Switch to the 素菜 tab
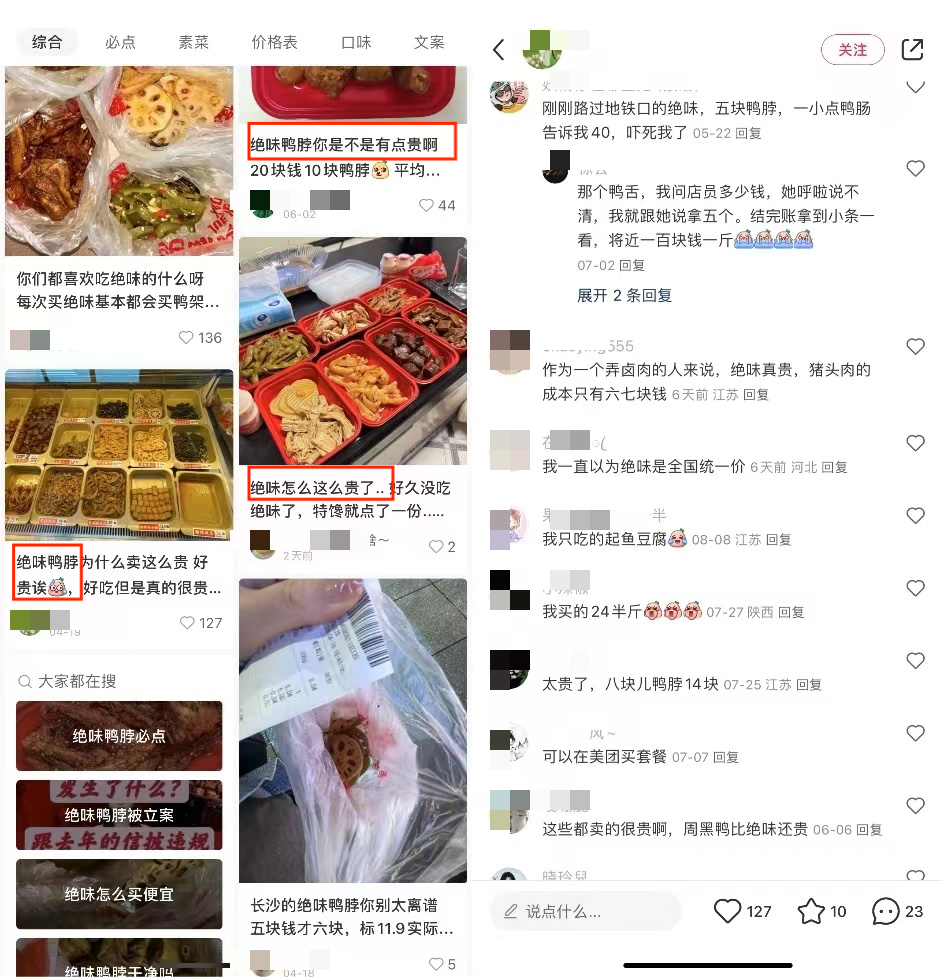 tap(193, 42)
